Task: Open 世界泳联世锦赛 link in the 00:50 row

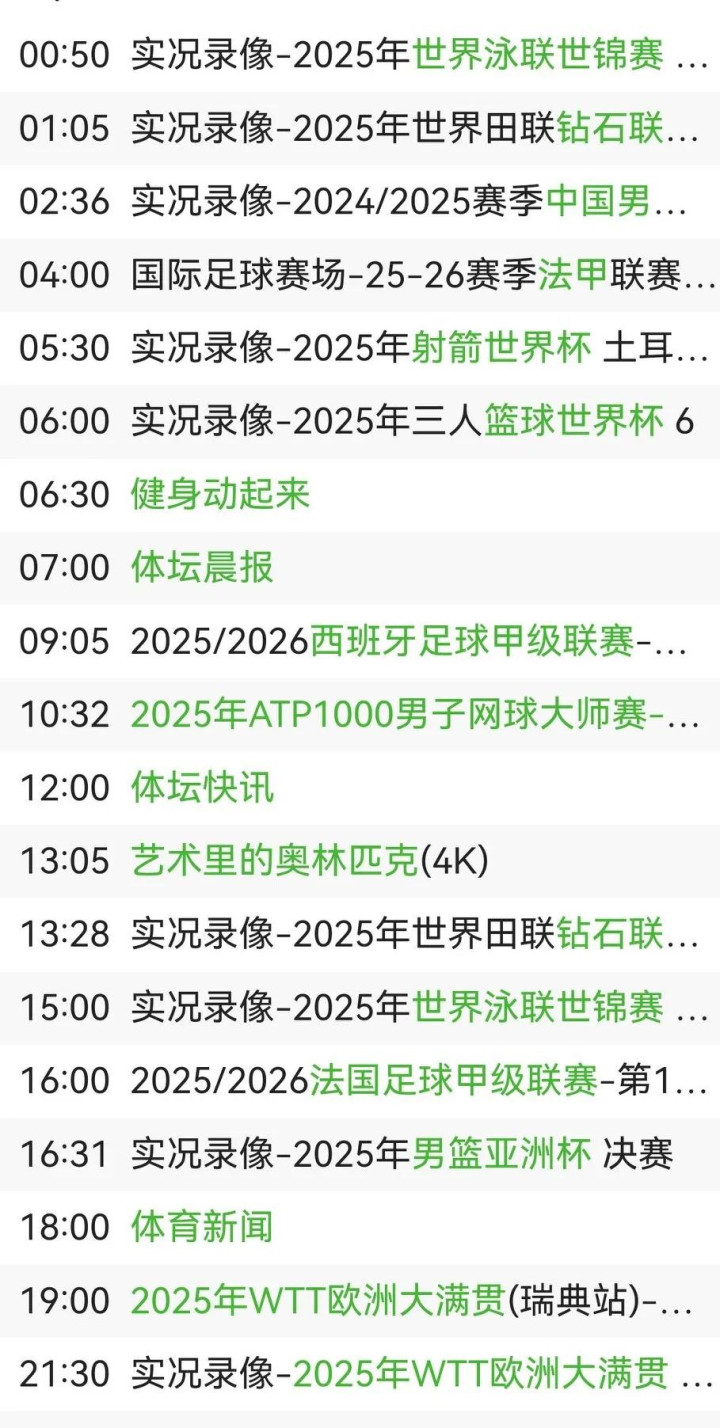Action: pos(537,55)
